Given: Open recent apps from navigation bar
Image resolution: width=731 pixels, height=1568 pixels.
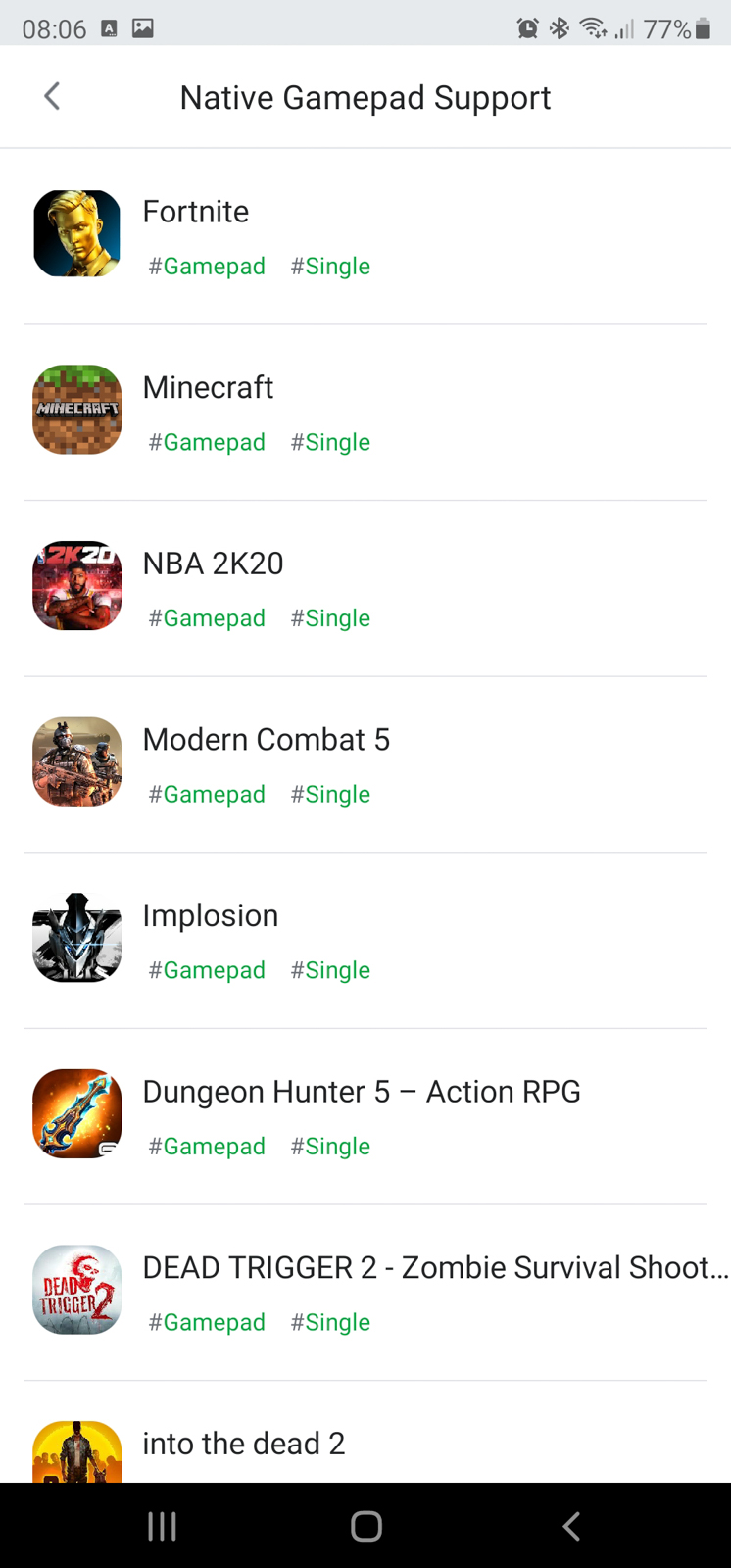Looking at the screenshot, I should point(162,1526).
